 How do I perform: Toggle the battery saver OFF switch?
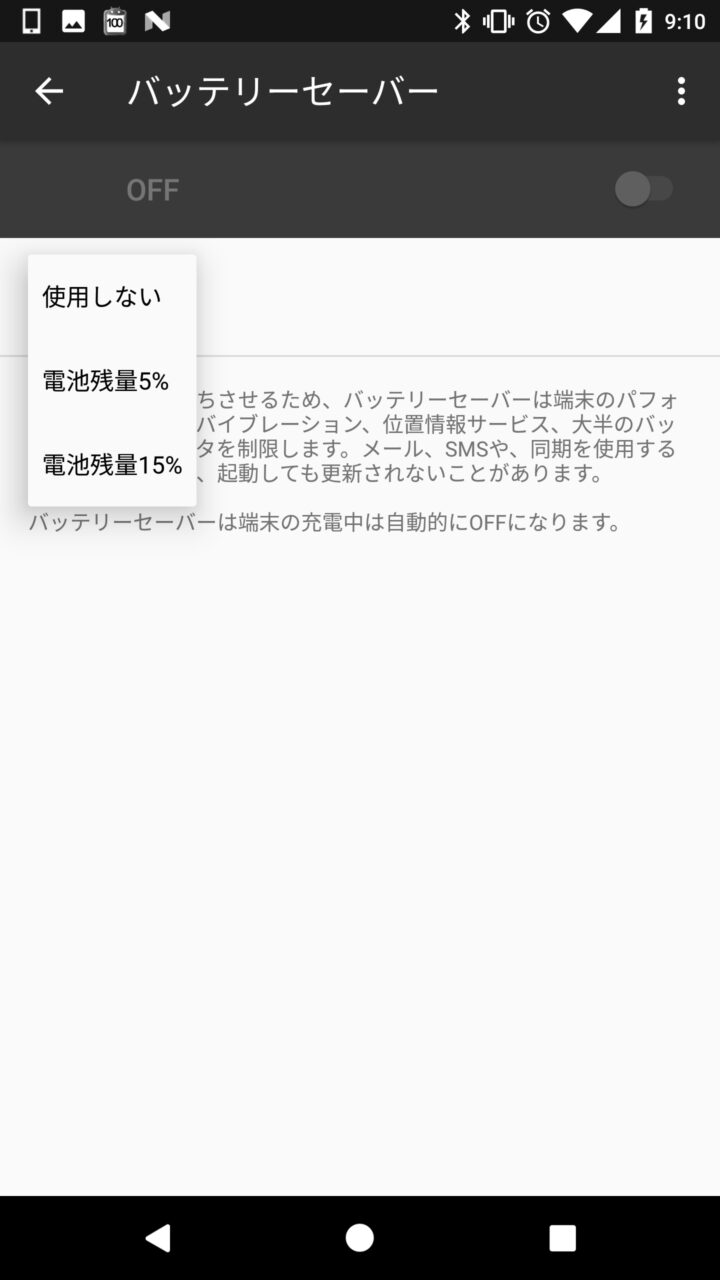(644, 189)
